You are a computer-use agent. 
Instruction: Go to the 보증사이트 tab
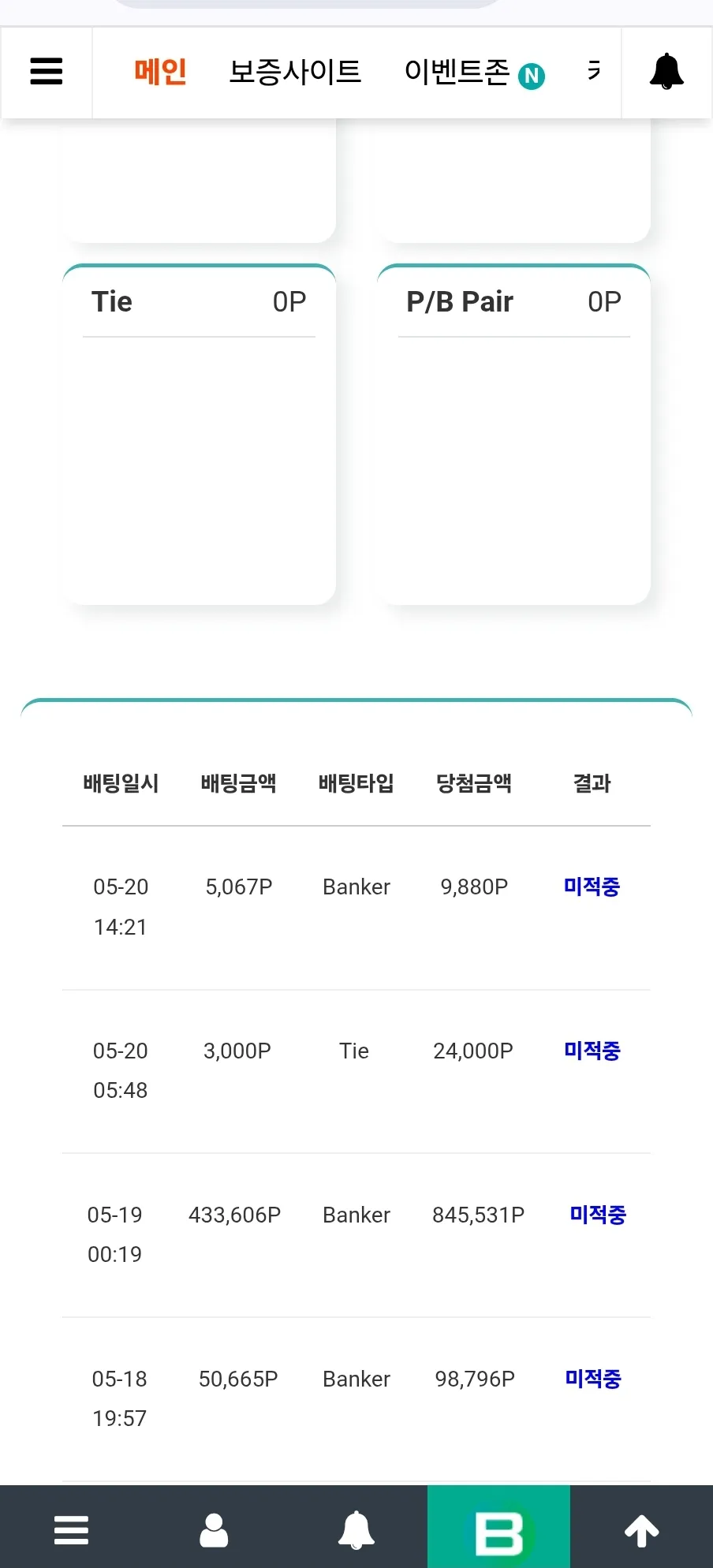tap(295, 72)
